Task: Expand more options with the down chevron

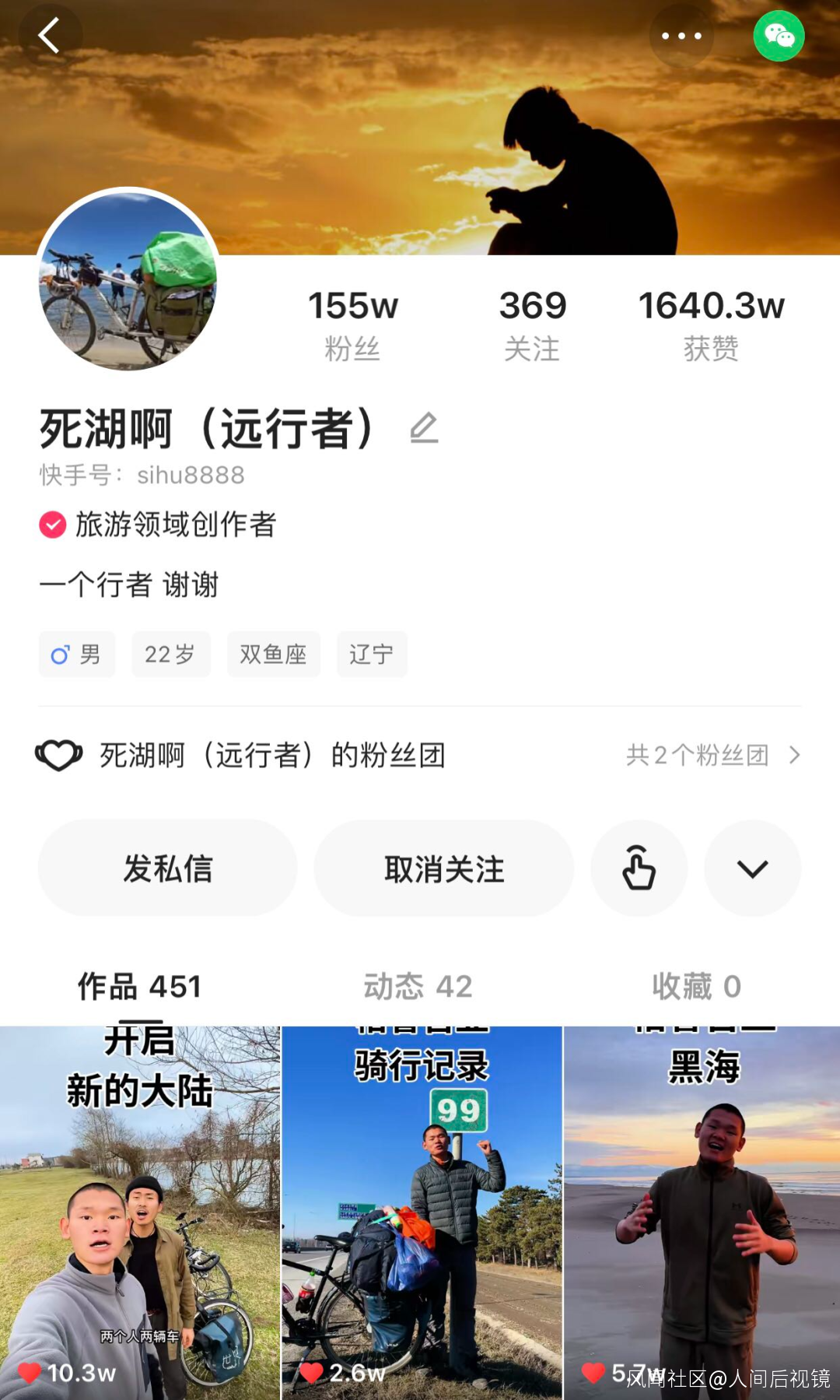Action: [752, 868]
